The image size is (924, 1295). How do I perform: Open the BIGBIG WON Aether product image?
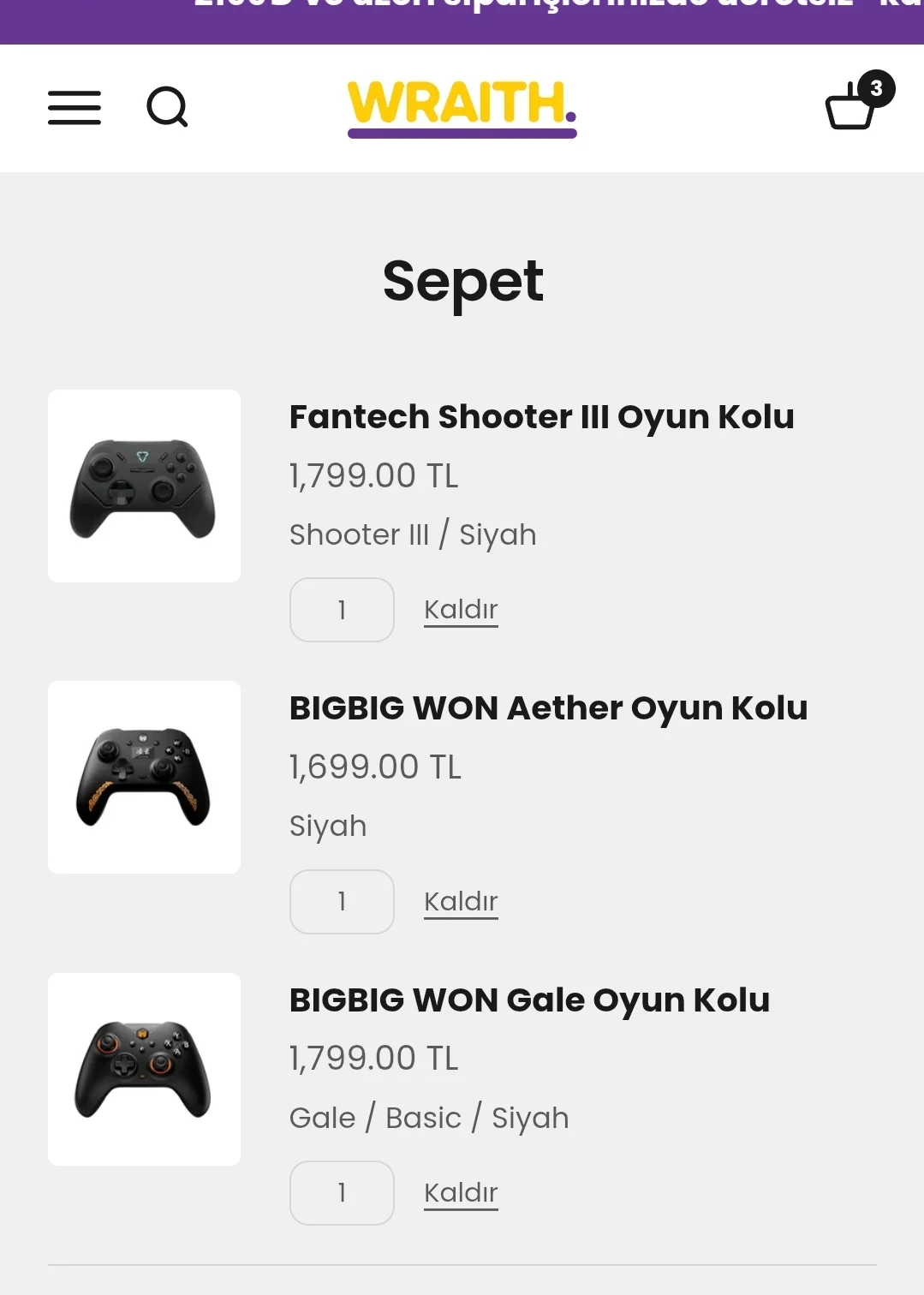point(144,778)
